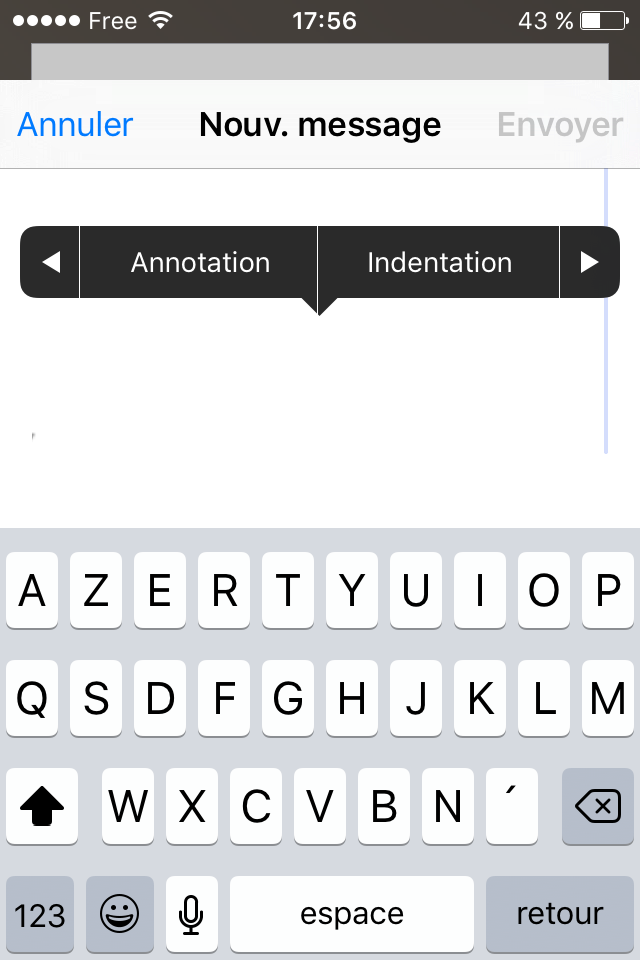
Task: Show more popup menu options with right arrow
Action: (x=589, y=262)
